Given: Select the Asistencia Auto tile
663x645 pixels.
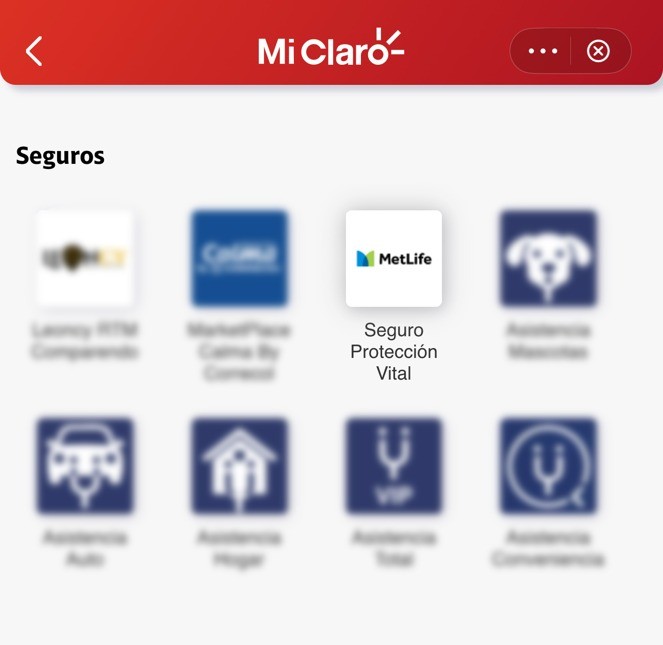Looking at the screenshot, I should point(85,467).
